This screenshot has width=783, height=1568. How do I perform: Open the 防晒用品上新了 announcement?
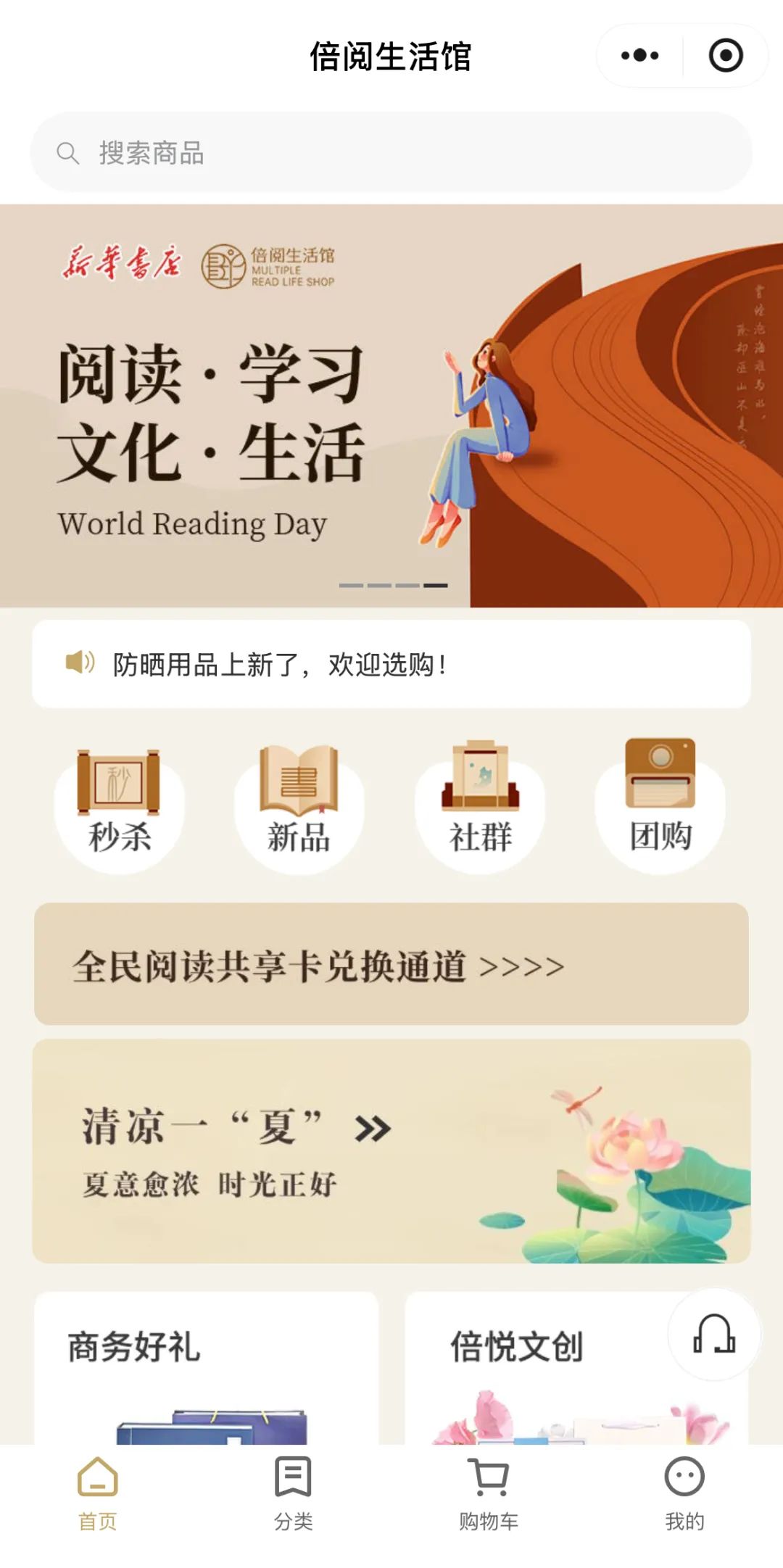point(391,664)
